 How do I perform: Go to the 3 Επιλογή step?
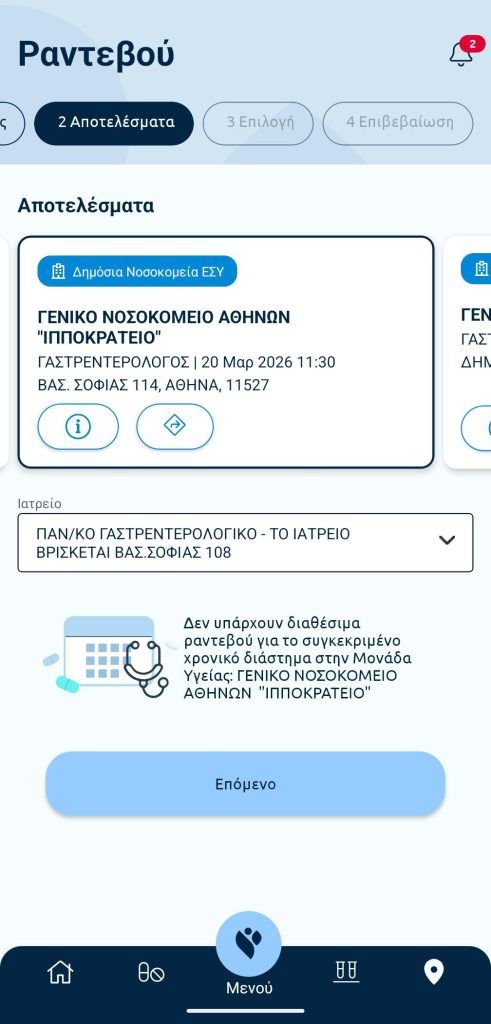pyautogui.click(x=259, y=123)
